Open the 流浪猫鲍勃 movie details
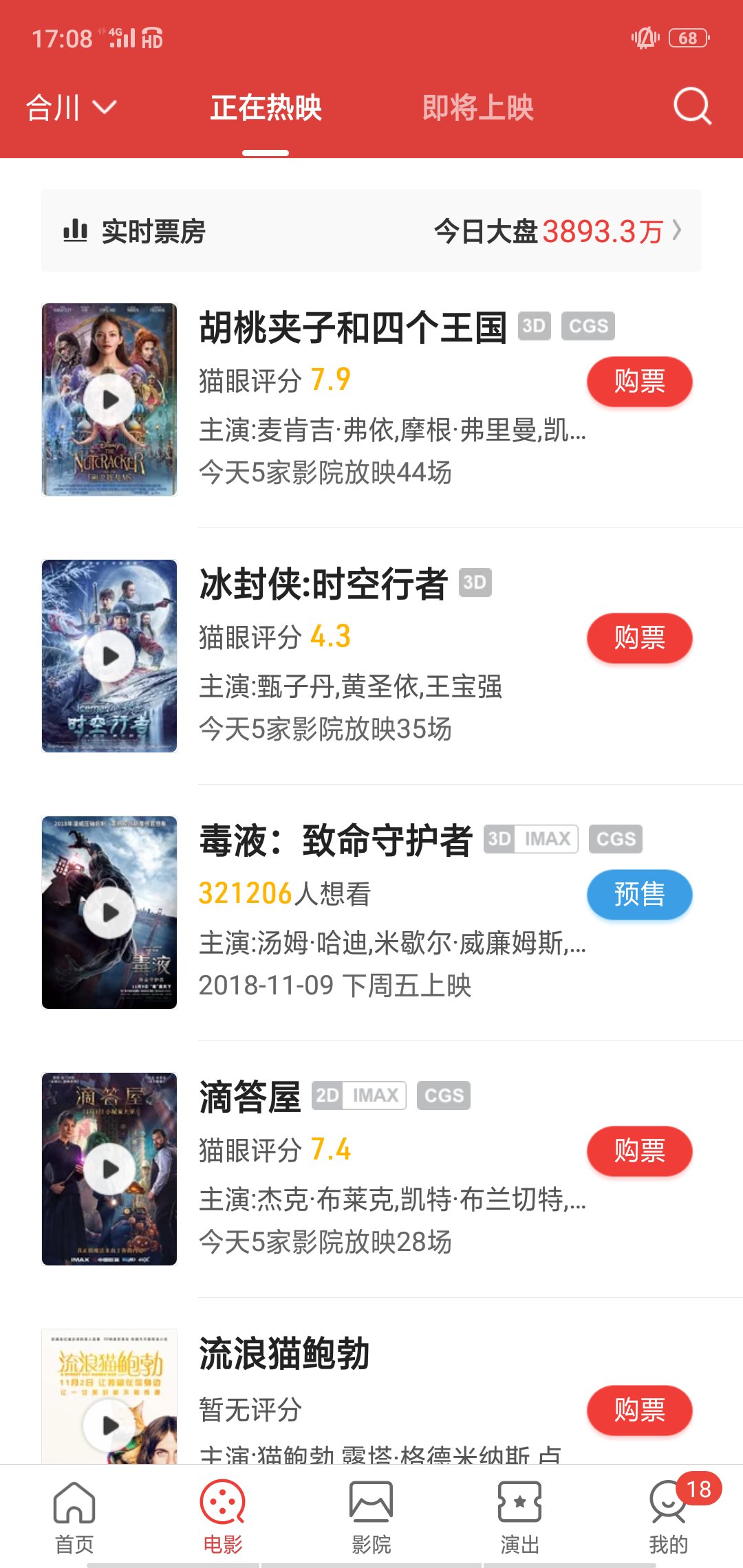 coord(284,1353)
